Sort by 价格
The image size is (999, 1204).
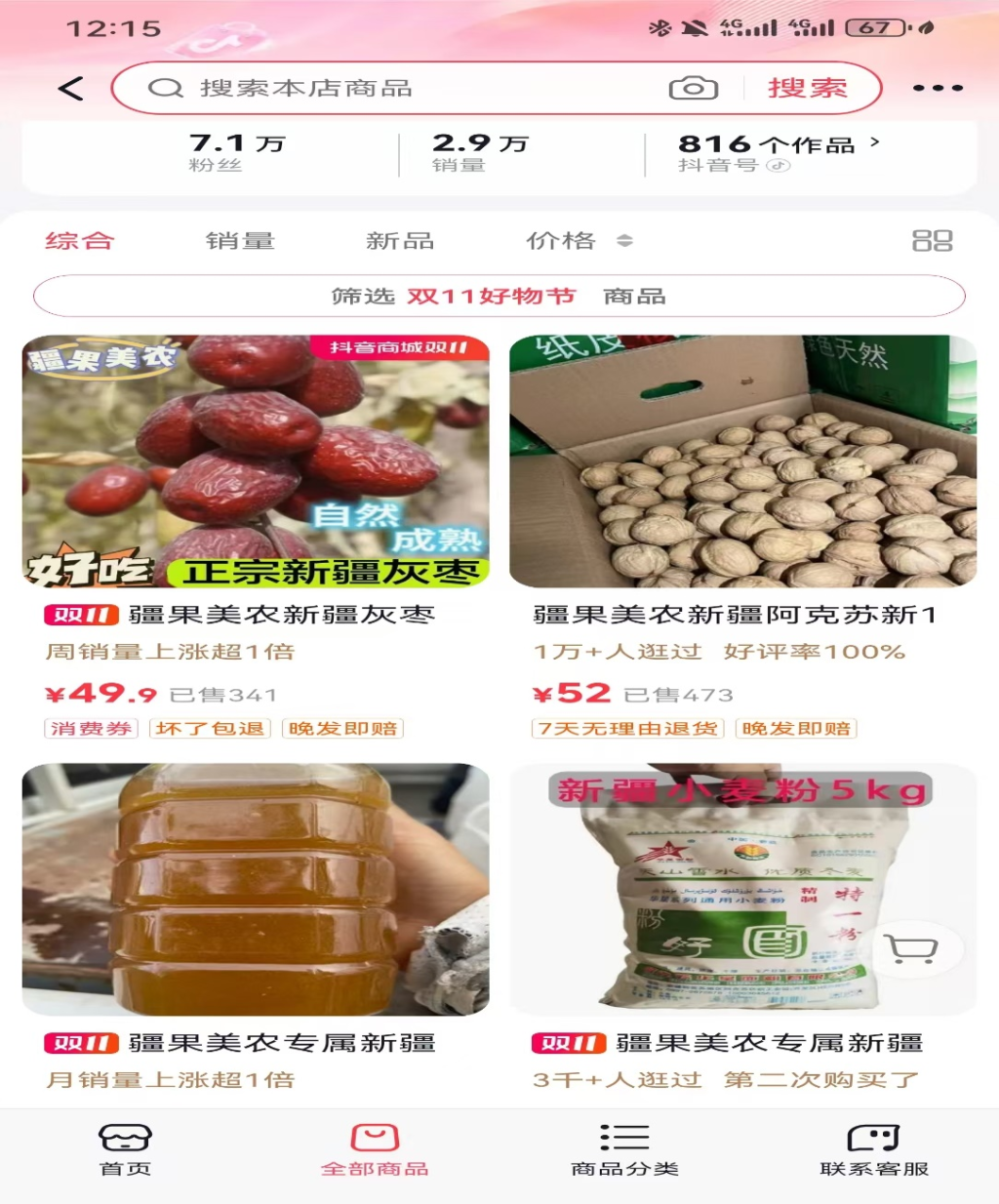578,241
